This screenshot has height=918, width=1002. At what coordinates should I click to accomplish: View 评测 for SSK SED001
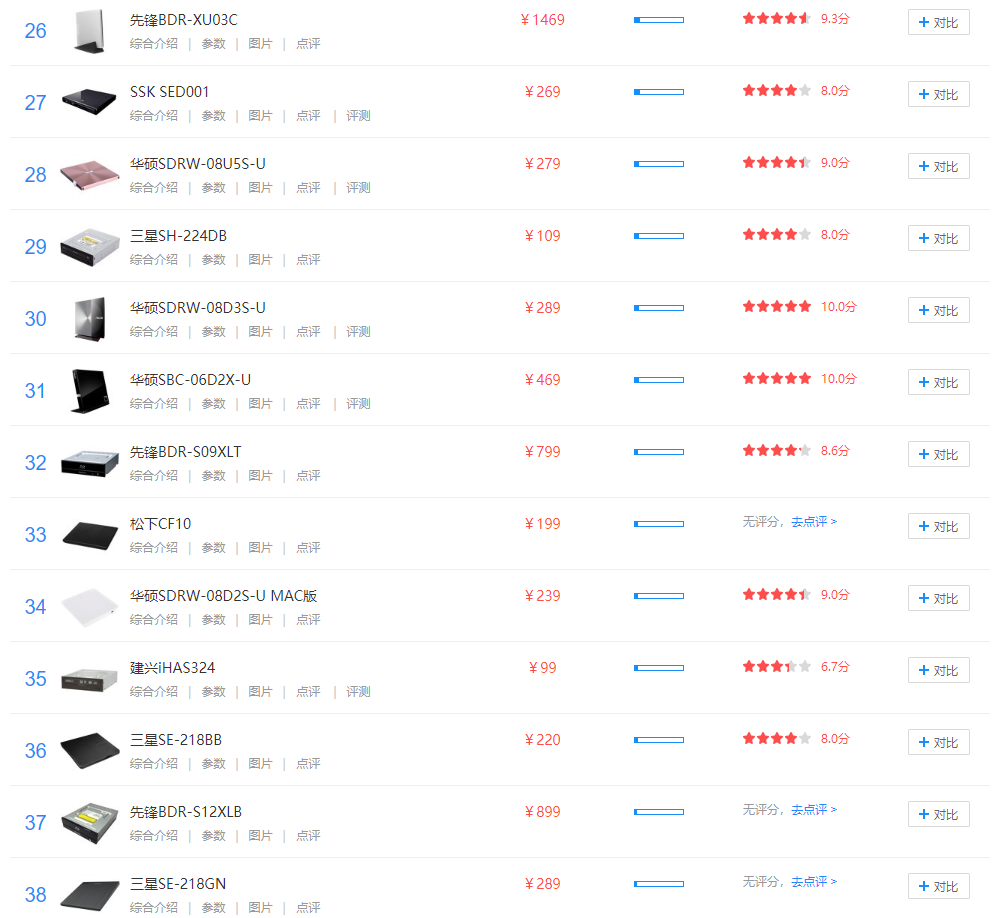[x=358, y=116]
